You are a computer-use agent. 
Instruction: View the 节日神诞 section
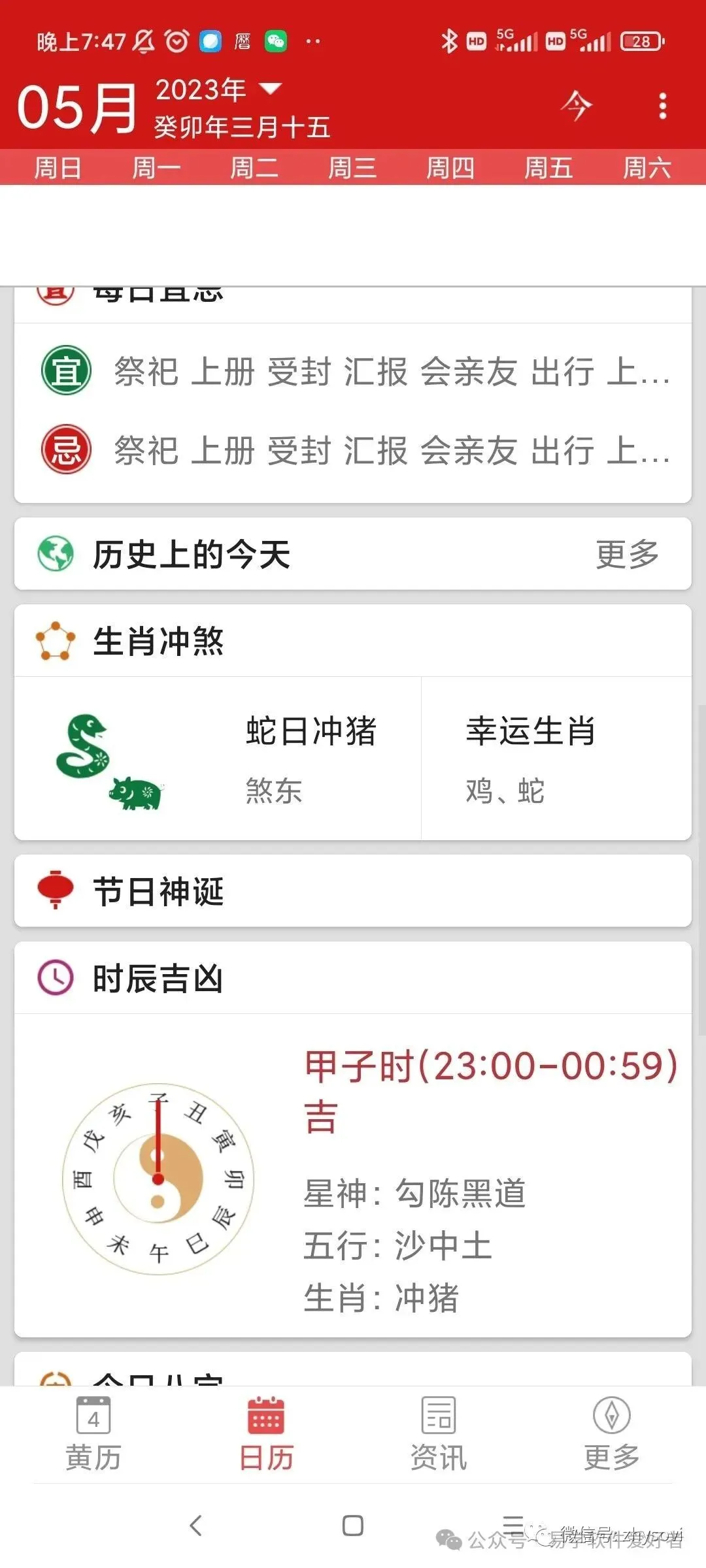coord(353,891)
